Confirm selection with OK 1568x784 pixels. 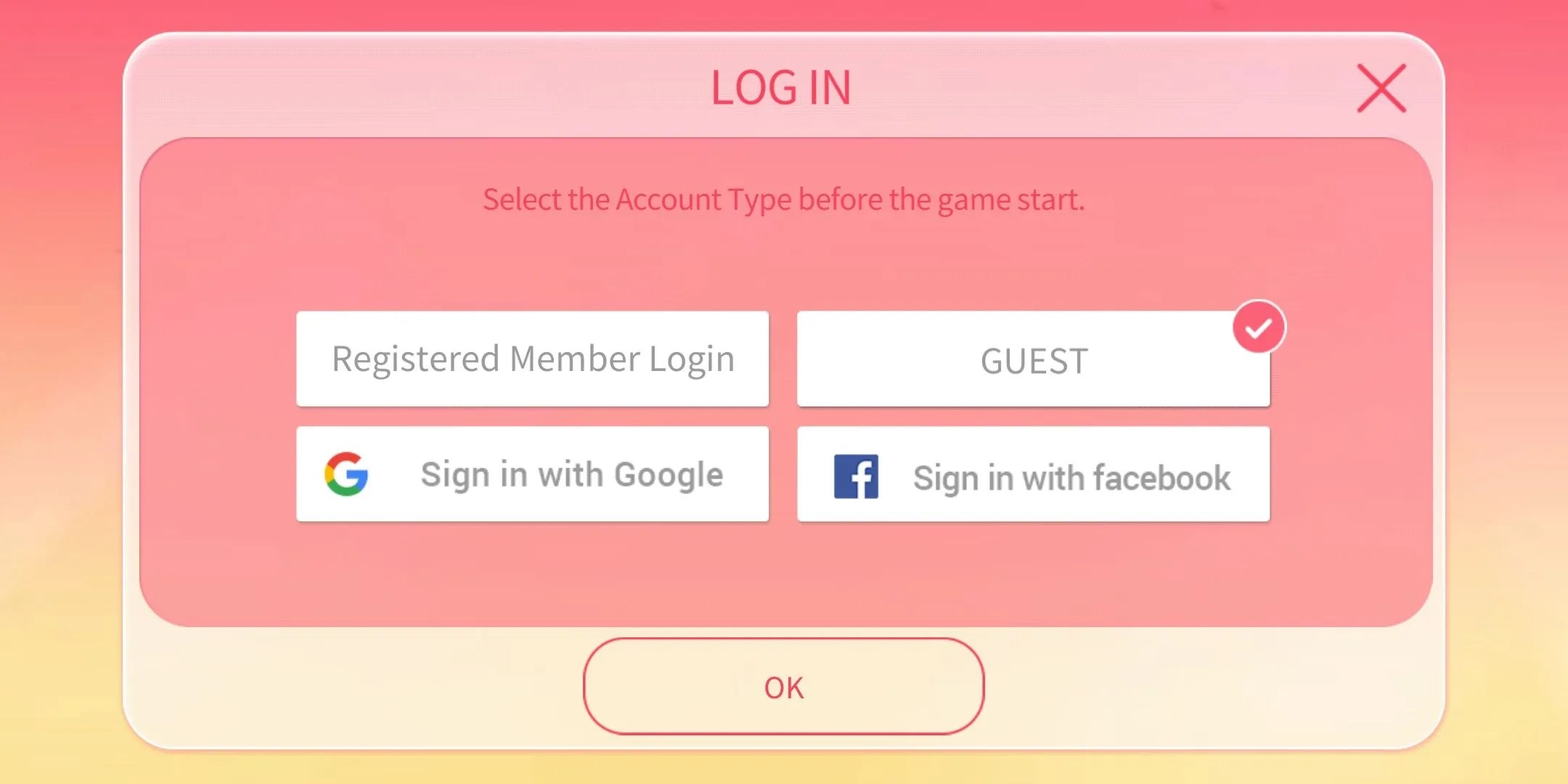point(783,687)
